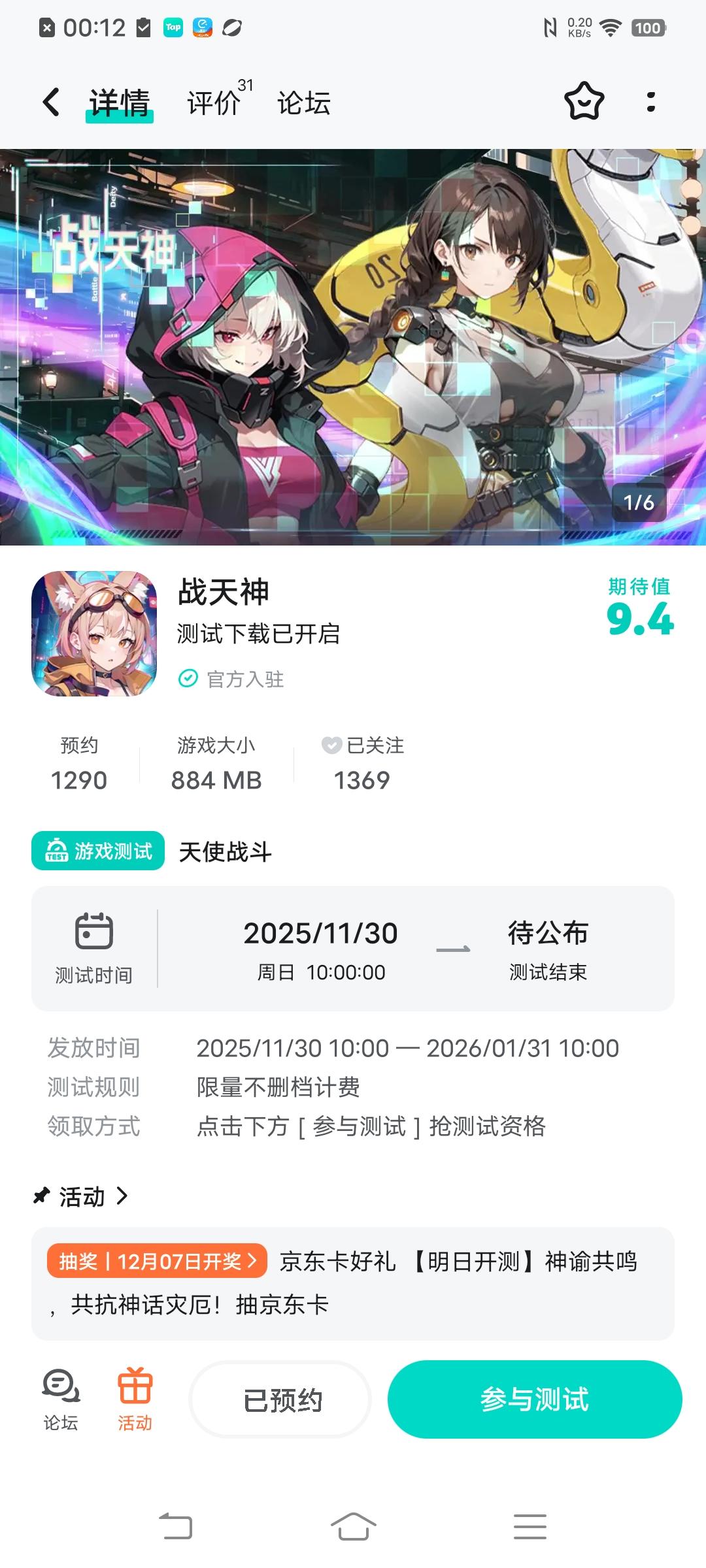Tap the 1/6 image carousel indicator

pyautogui.click(x=638, y=503)
